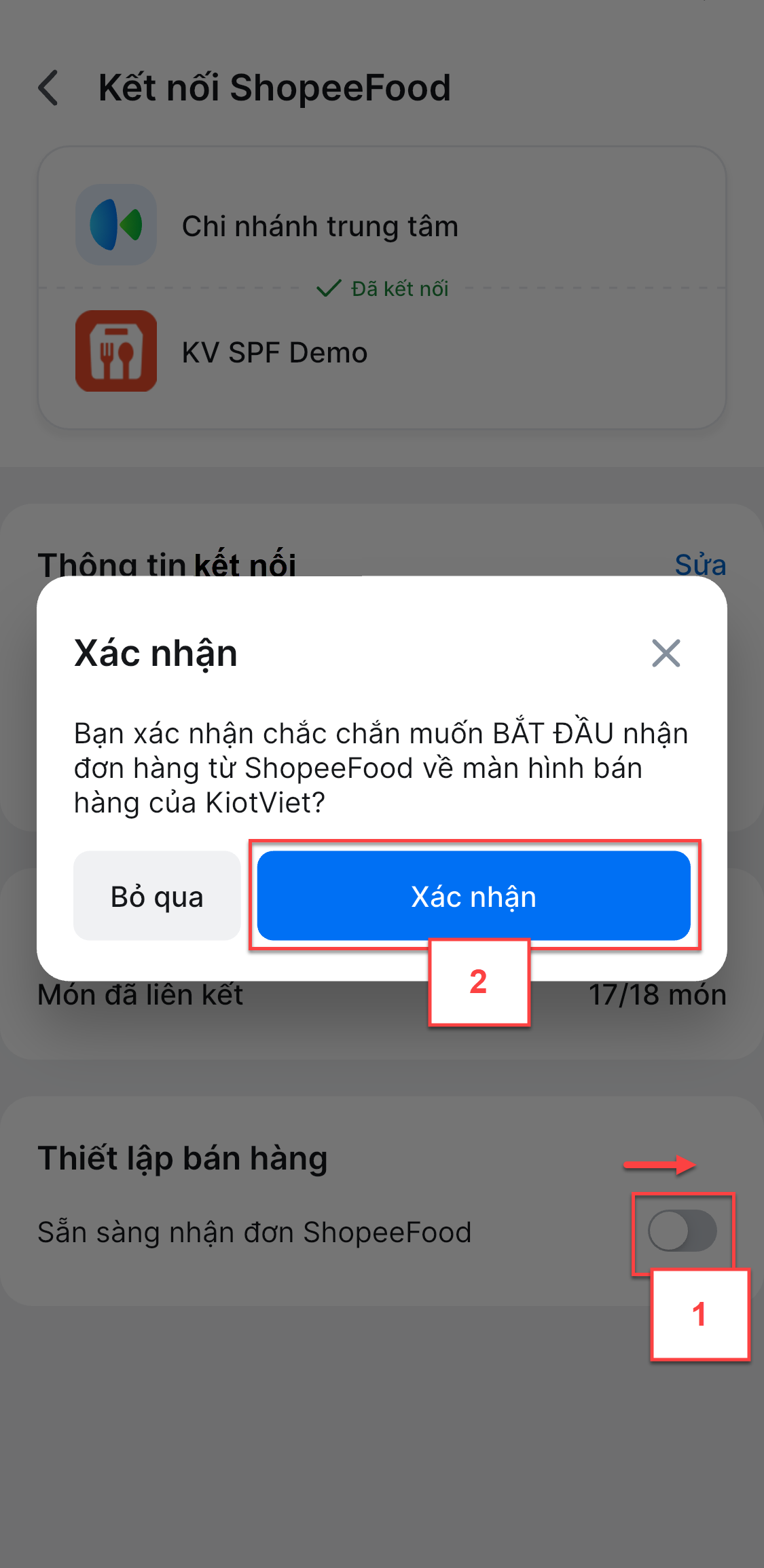
Task: Close the Xác nhận dialog
Action: click(x=666, y=653)
